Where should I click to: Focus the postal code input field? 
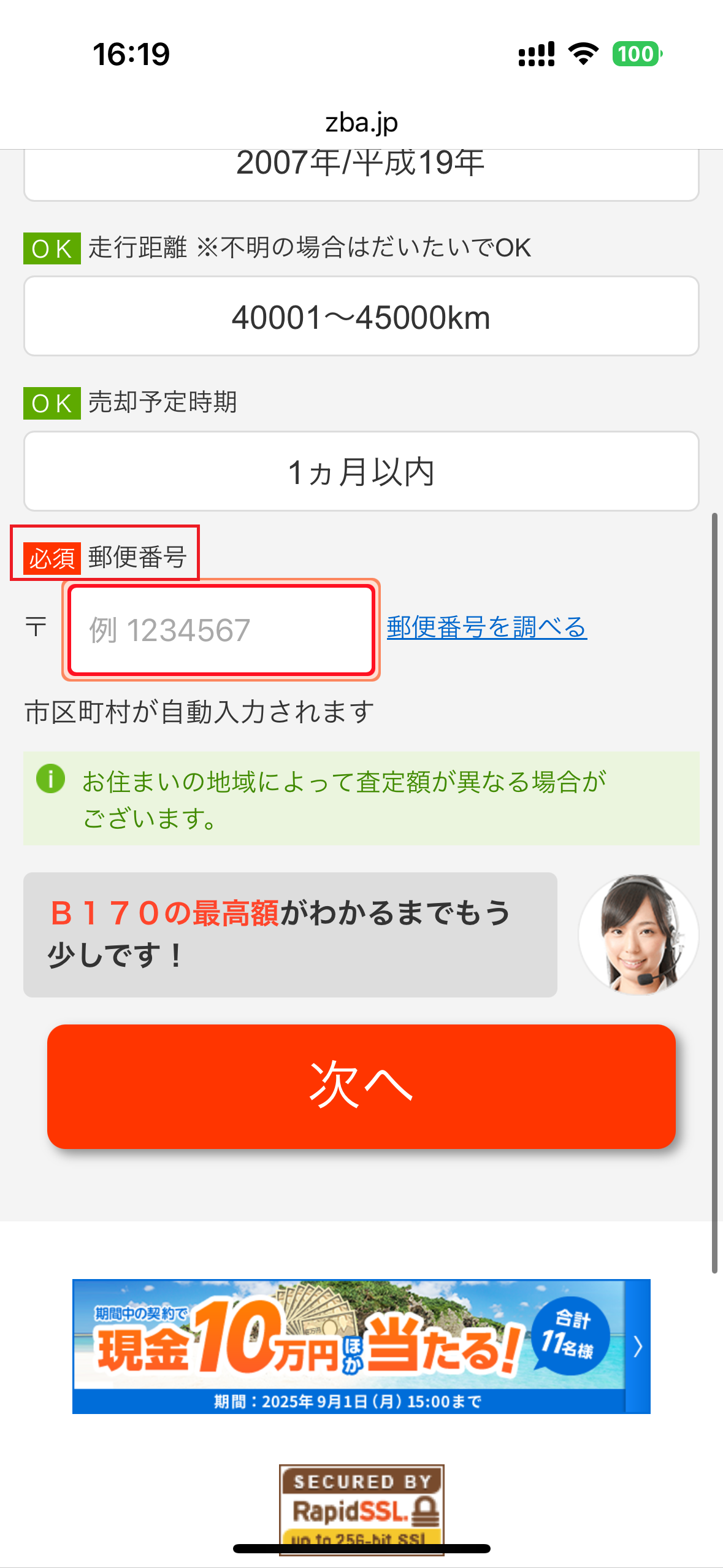[x=221, y=630]
